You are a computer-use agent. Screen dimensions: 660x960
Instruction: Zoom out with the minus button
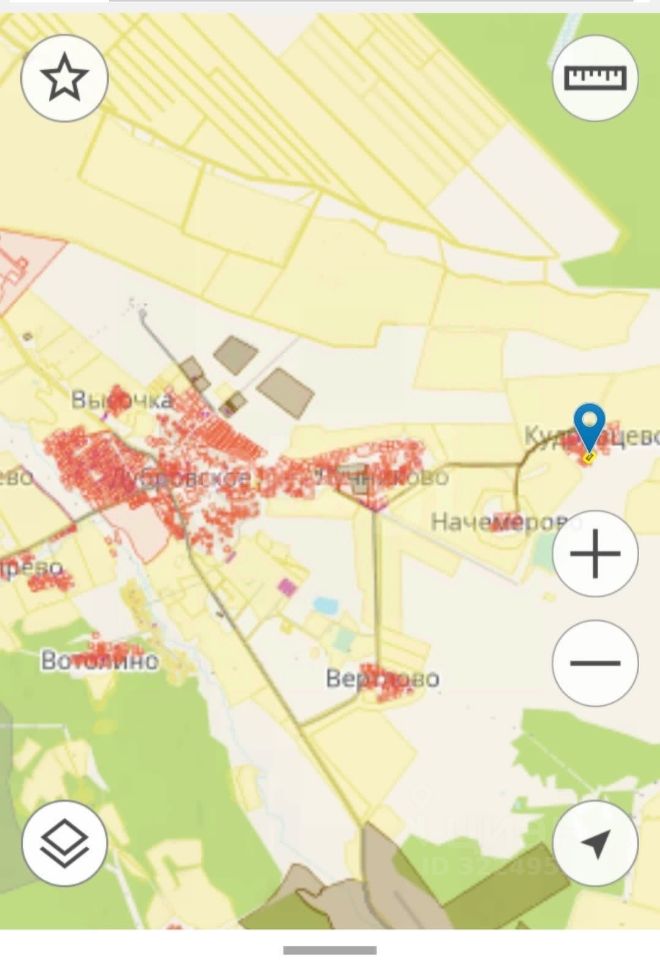(595, 662)
